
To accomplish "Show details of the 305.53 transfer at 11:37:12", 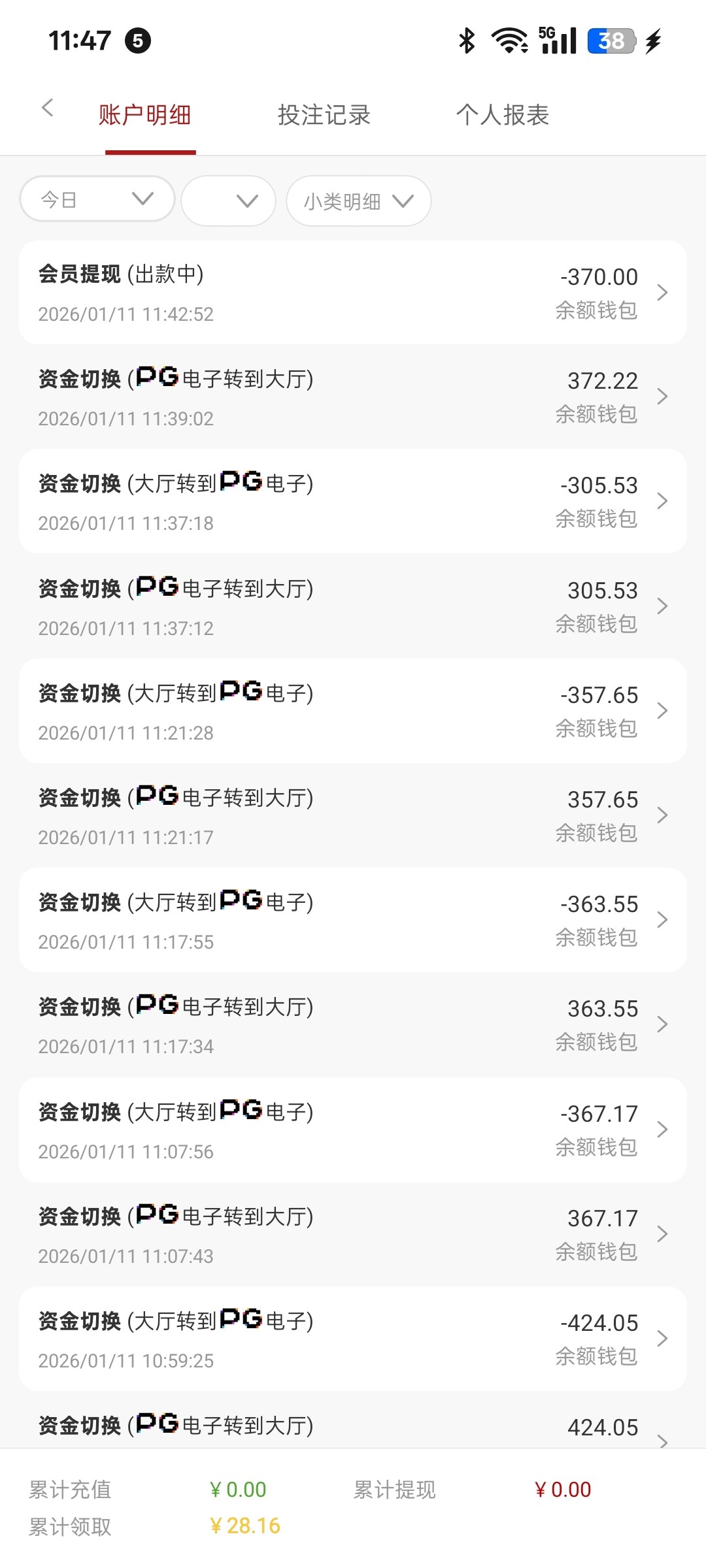I will tap(353, 606).
